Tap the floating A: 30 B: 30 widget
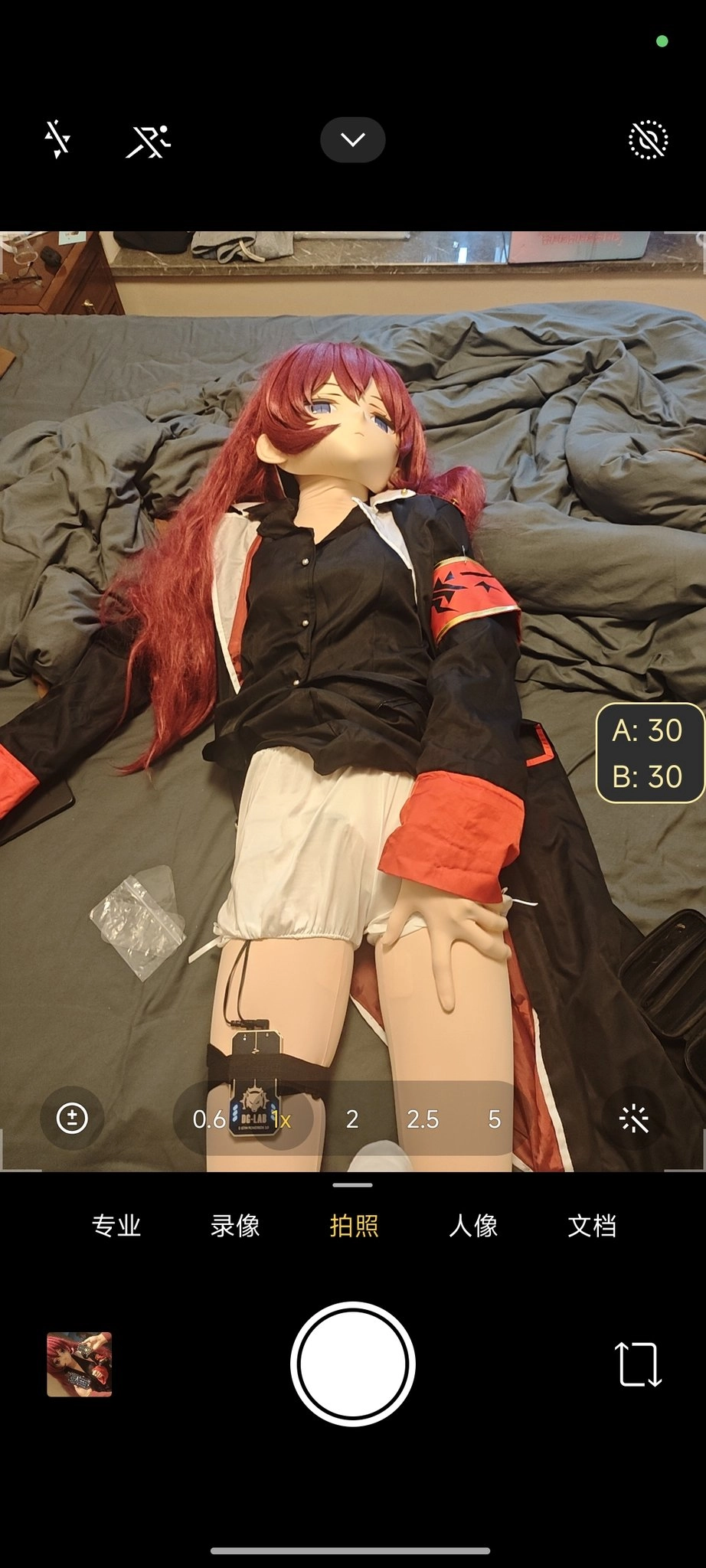 (x=649, y=753)
